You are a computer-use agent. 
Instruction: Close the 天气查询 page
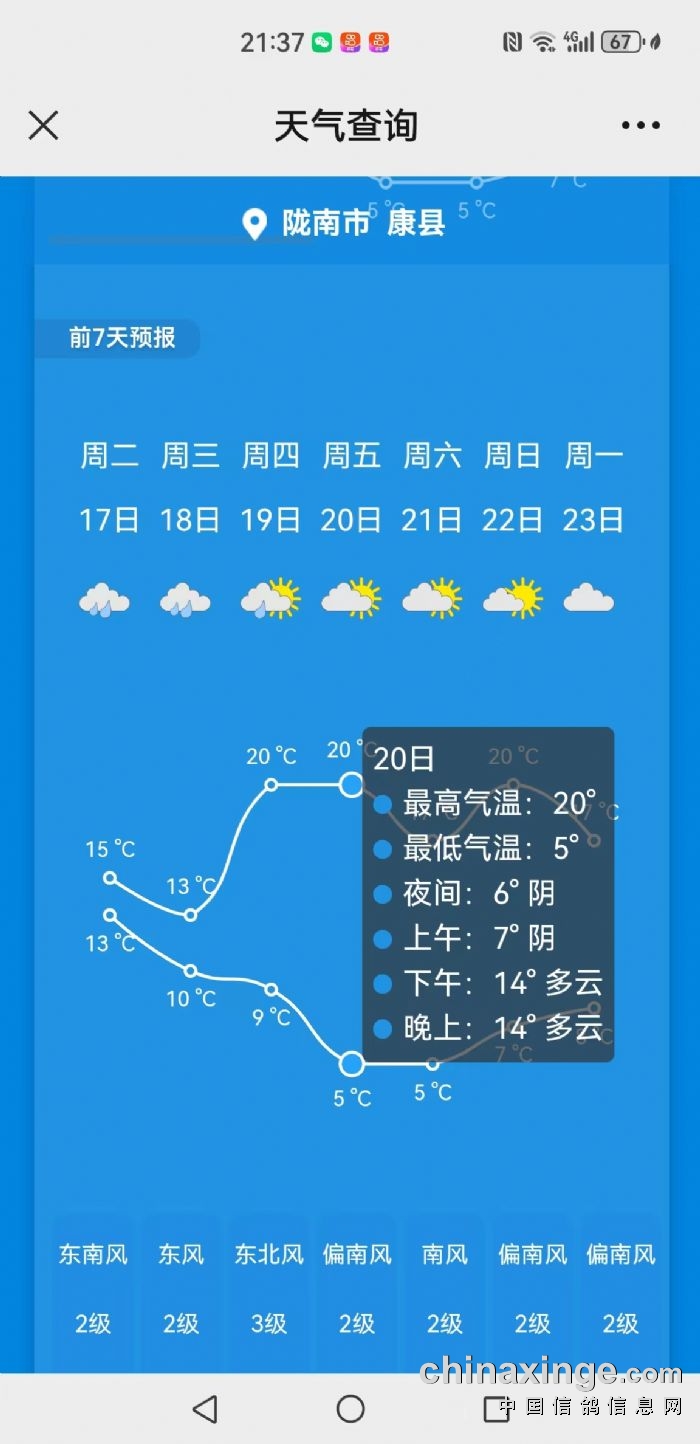(43, 126)
